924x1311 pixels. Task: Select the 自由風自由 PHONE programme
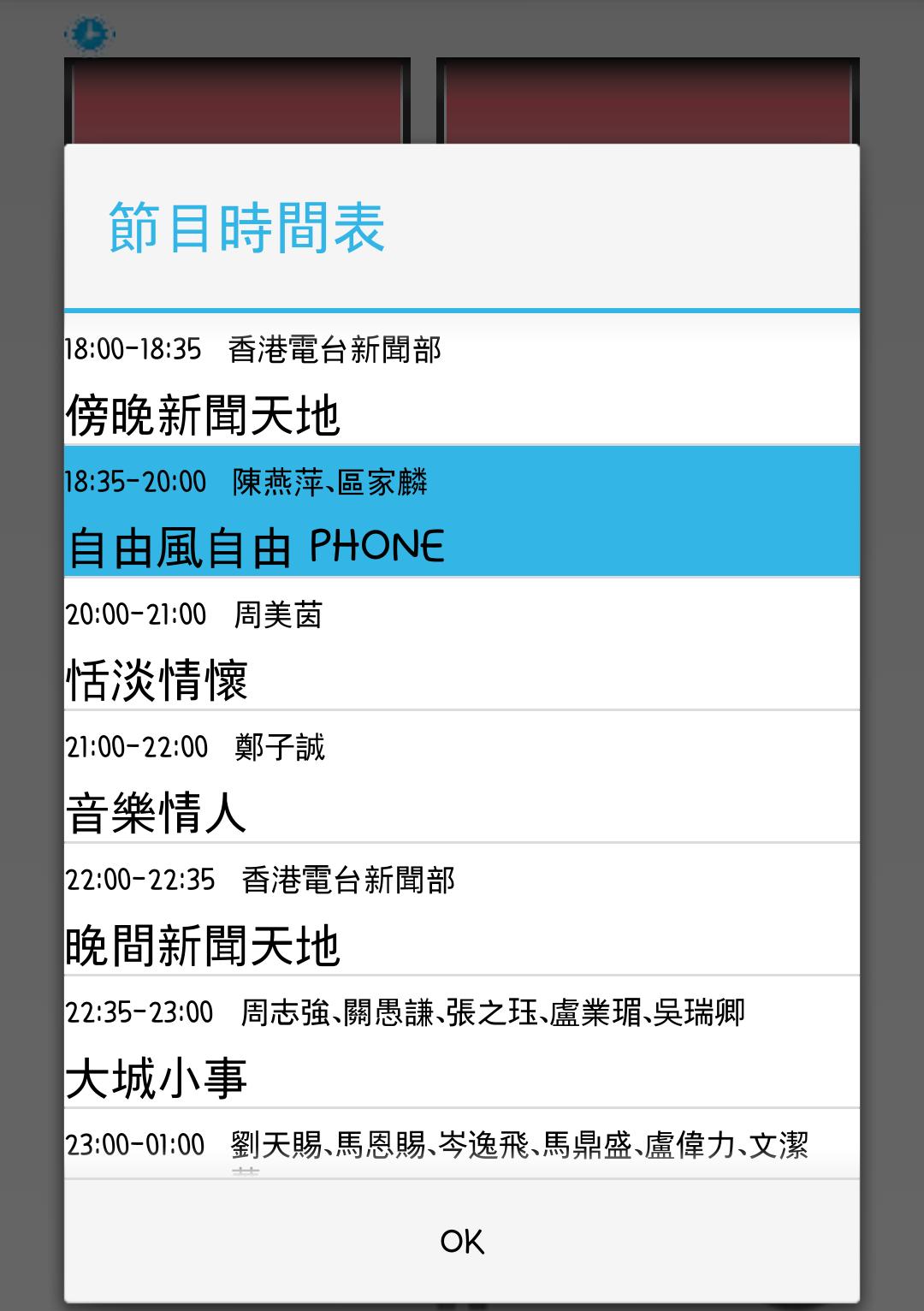point(462,512)
